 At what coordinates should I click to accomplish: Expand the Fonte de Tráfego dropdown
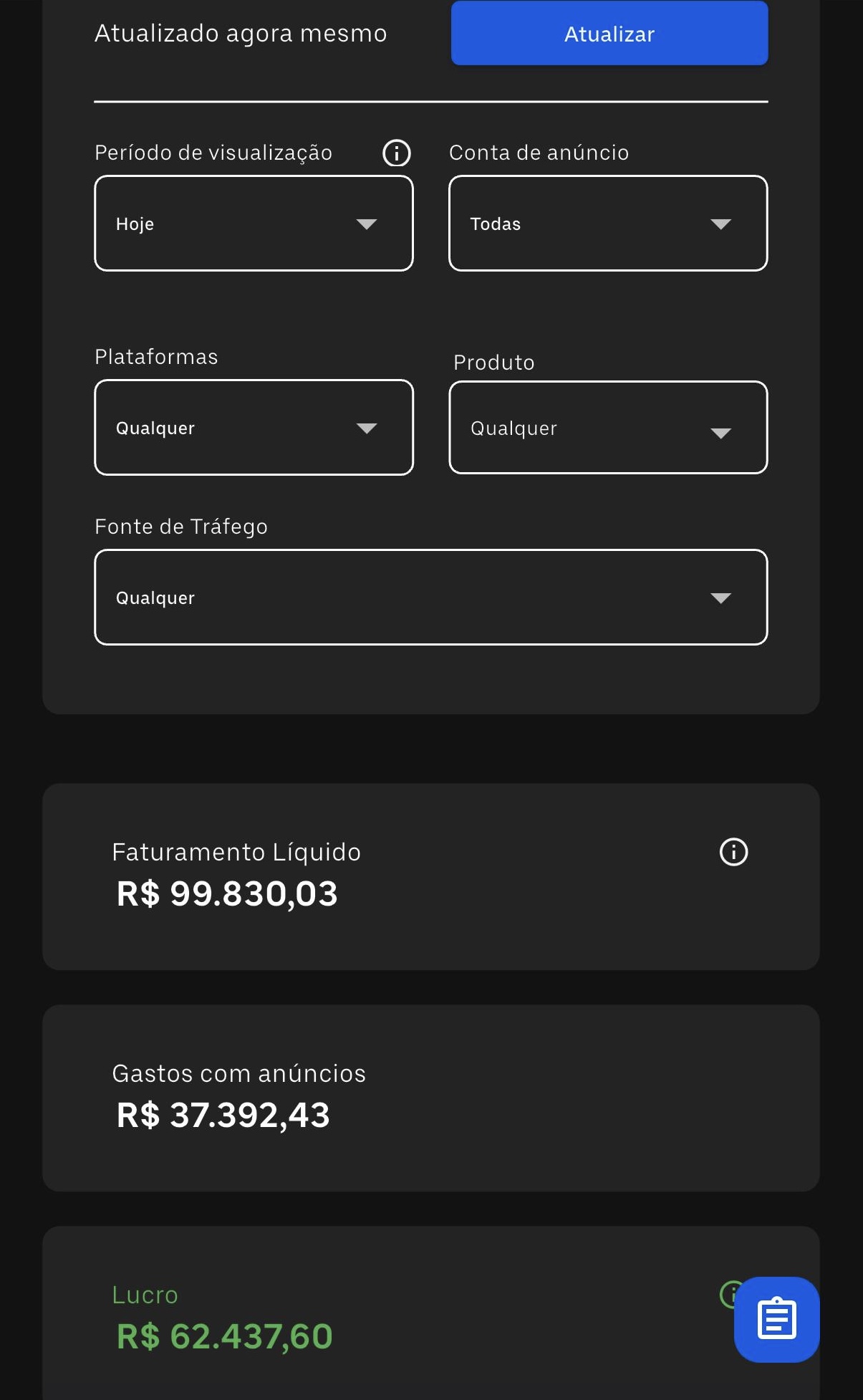tap(430, 598)
